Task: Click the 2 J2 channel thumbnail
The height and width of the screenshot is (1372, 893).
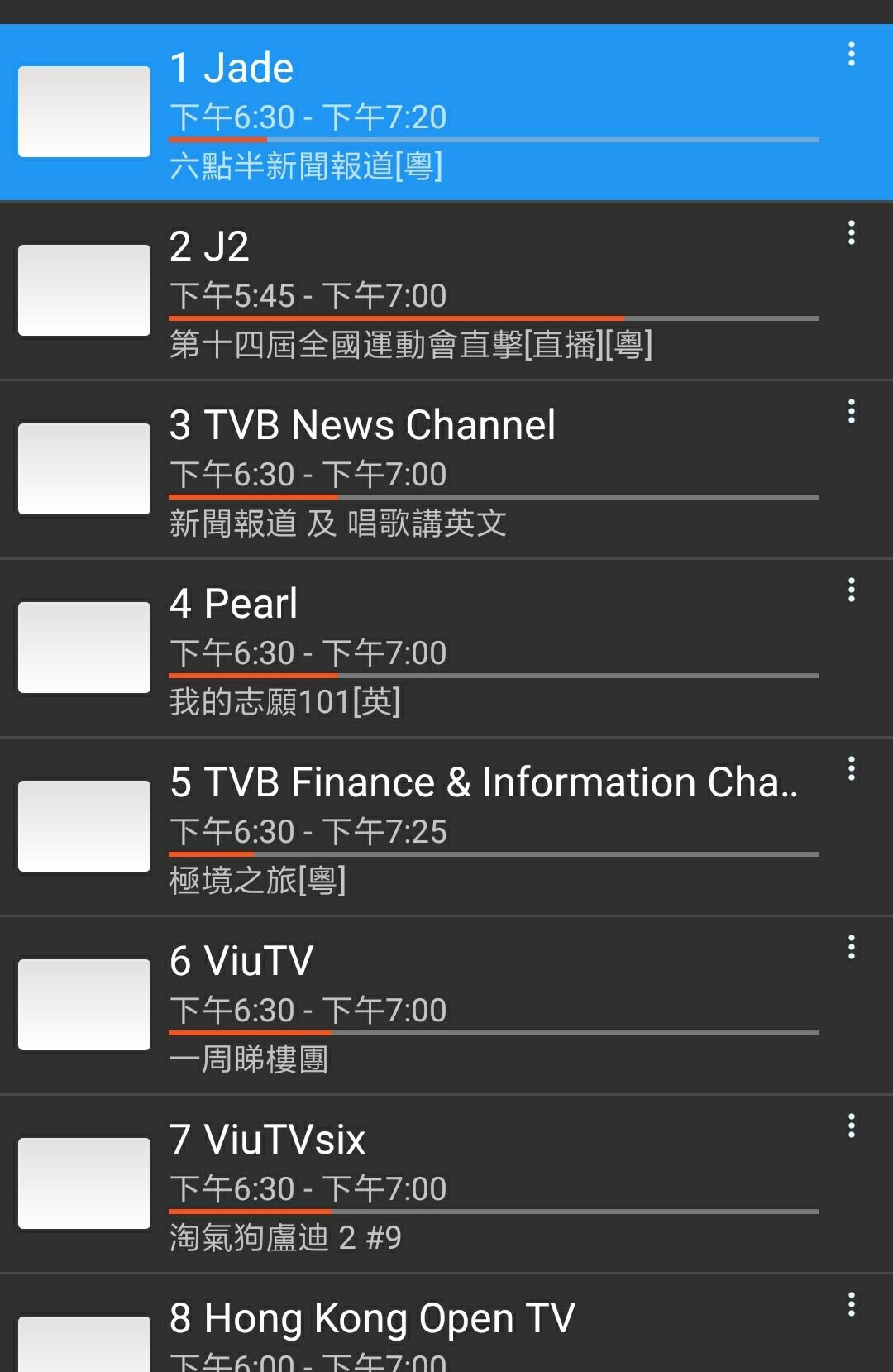Action: click(84, 288)
